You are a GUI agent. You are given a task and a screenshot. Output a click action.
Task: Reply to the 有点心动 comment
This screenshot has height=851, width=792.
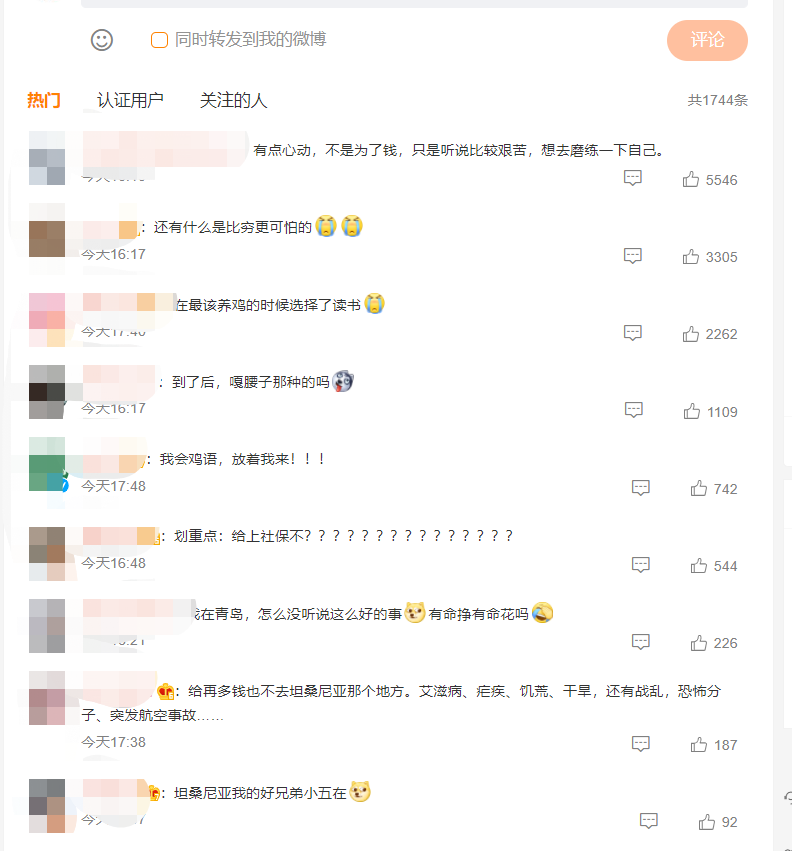pos(632,178)
